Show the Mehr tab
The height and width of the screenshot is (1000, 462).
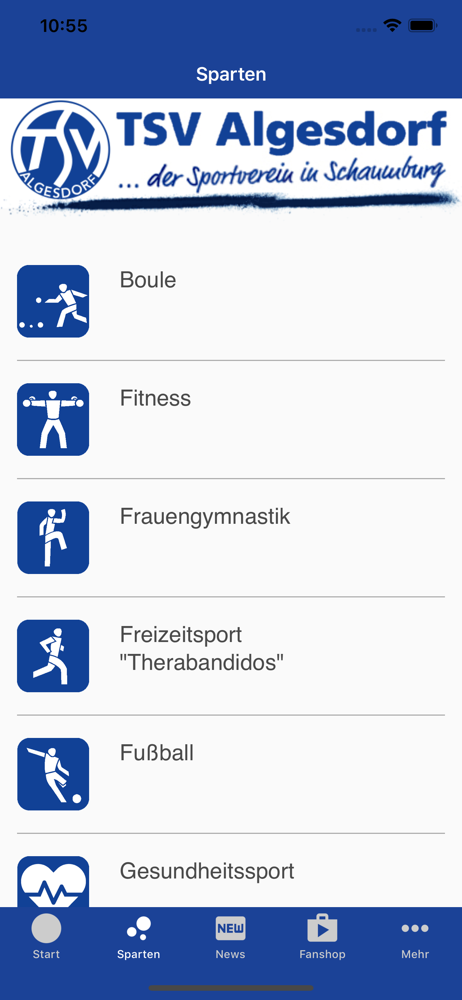click(x=415, y=938)
